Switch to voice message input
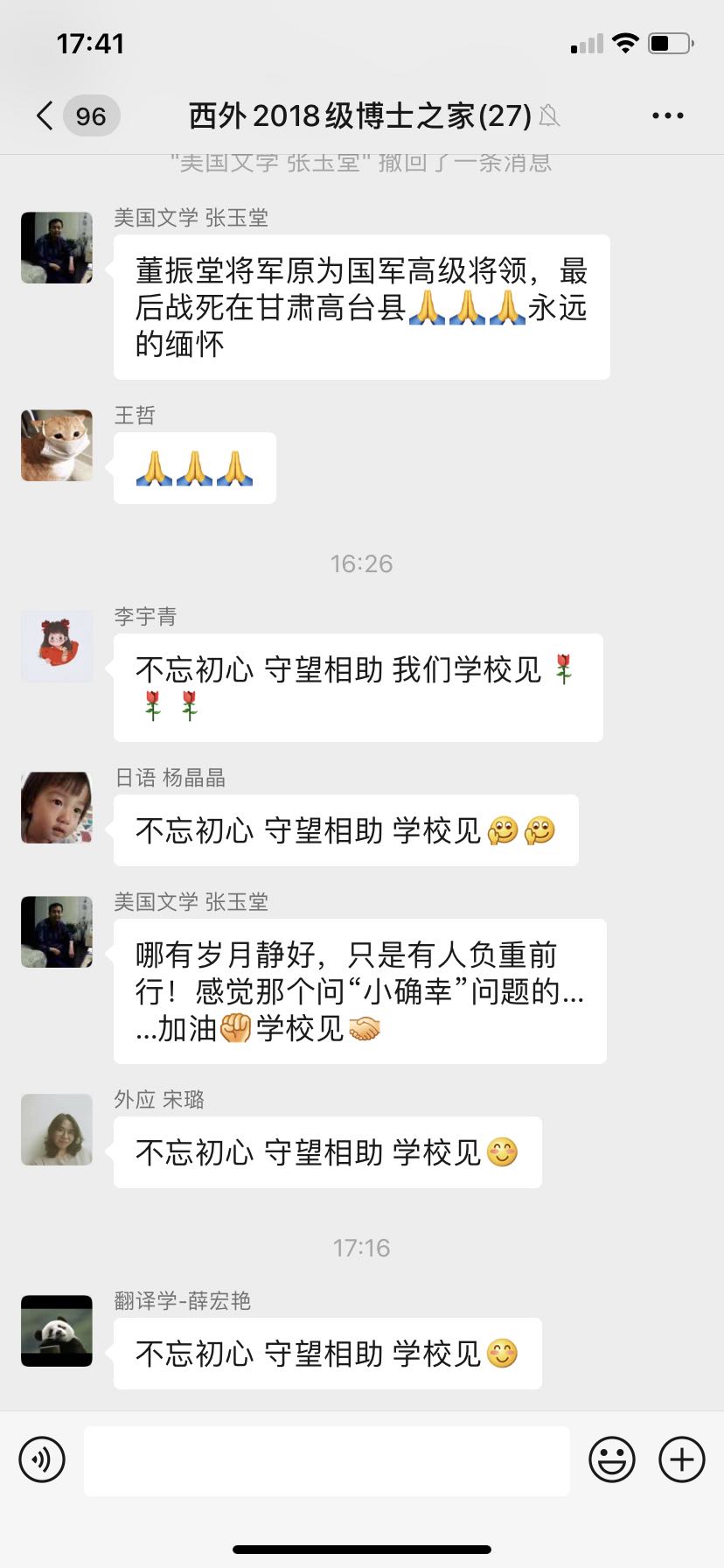 coord(42,1459)
